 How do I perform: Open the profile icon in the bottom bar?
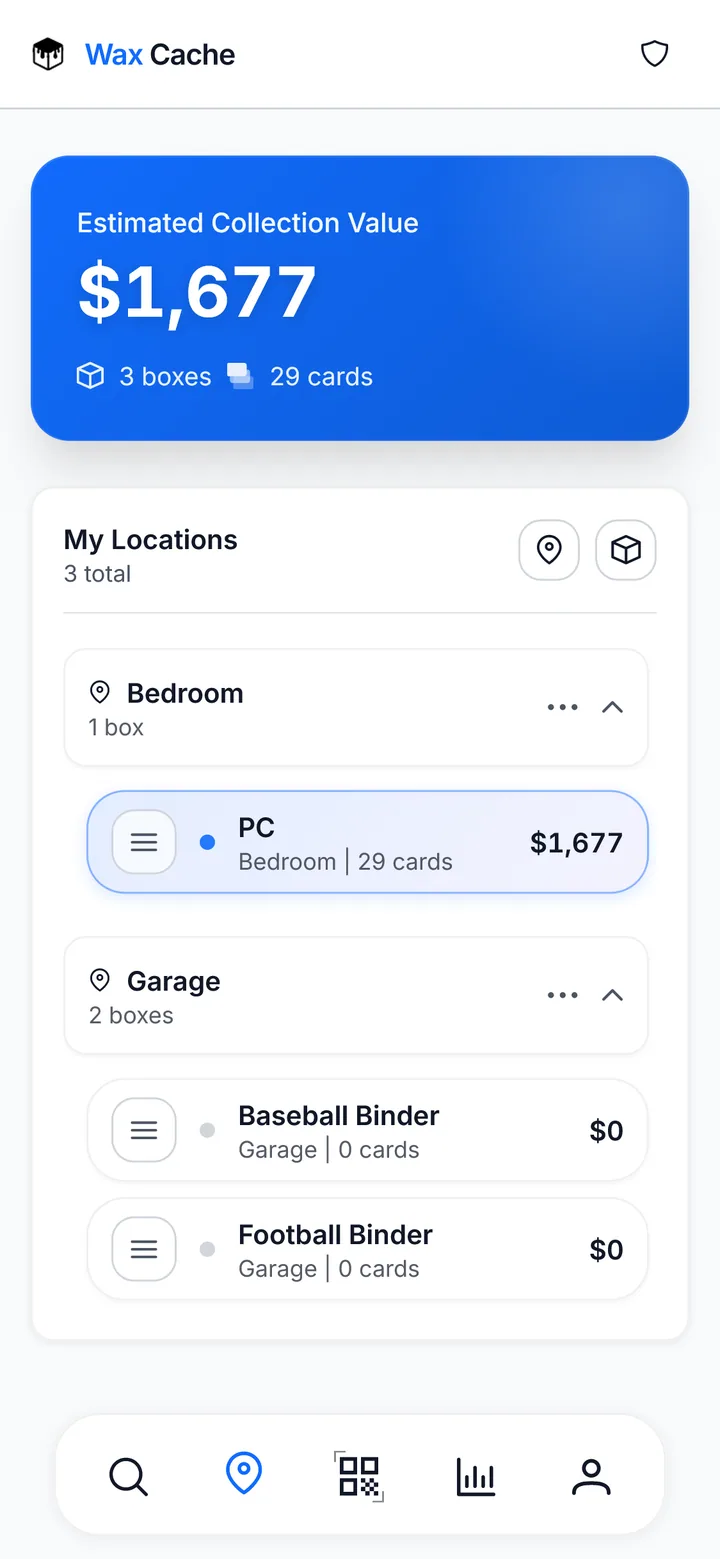591,1476
